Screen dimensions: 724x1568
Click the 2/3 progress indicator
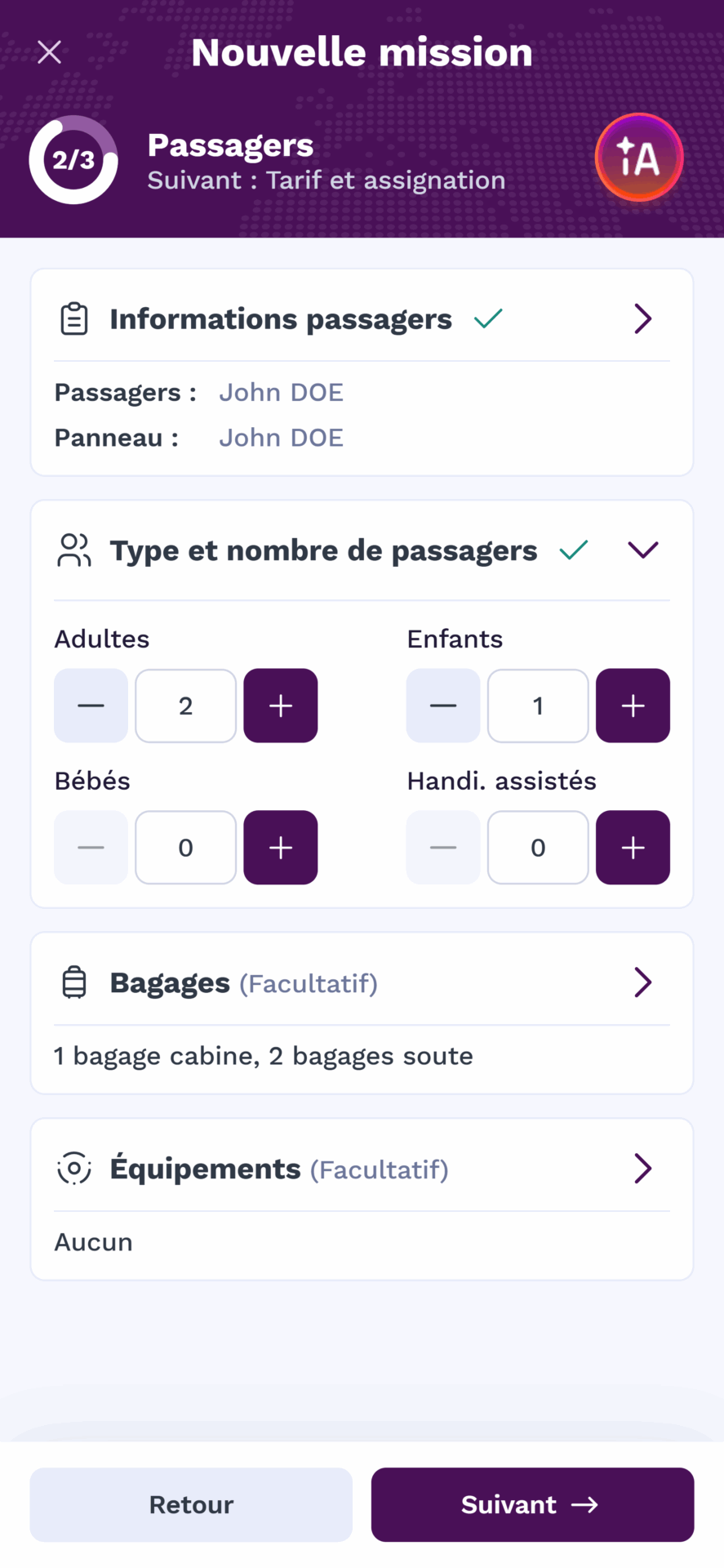(73, 158)
